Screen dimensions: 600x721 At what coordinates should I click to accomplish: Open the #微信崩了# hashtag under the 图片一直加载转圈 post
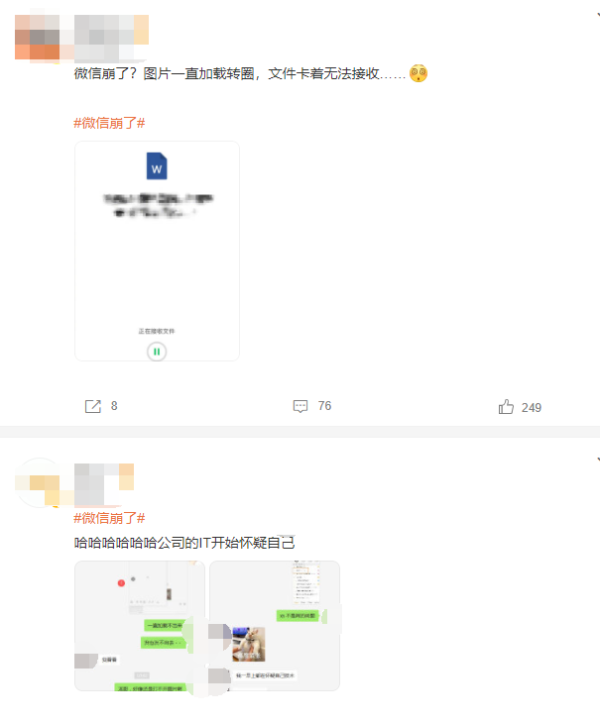click(110, 122)
